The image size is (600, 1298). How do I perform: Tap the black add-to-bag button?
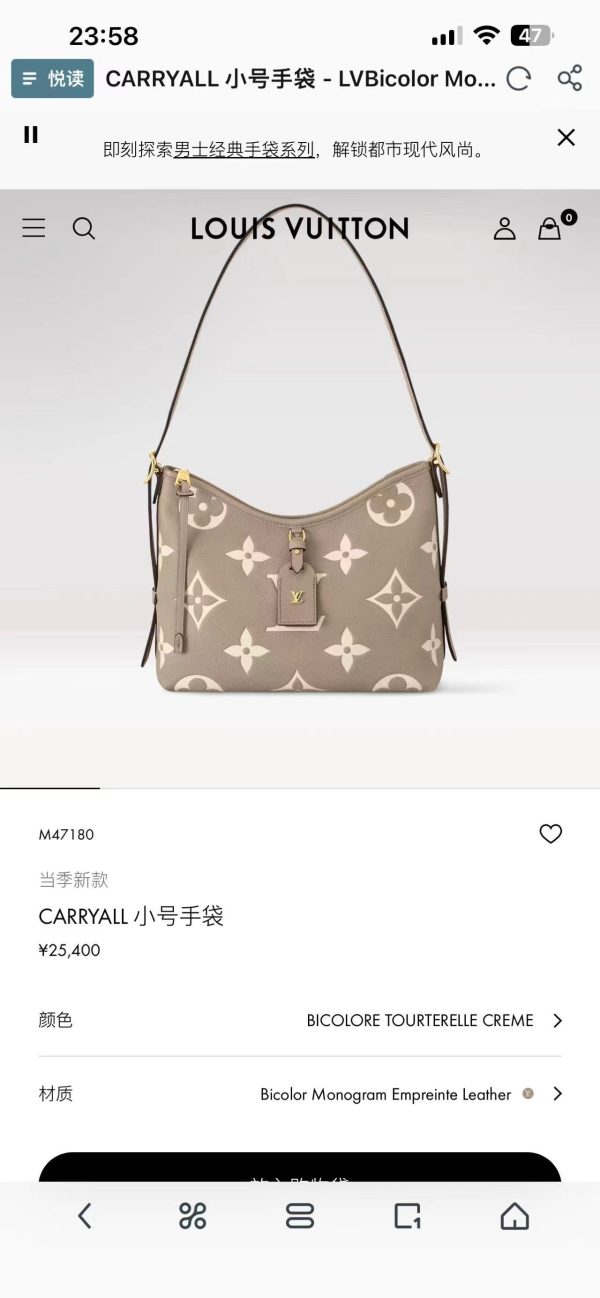pyautogui.click(x=300, y=1170)
